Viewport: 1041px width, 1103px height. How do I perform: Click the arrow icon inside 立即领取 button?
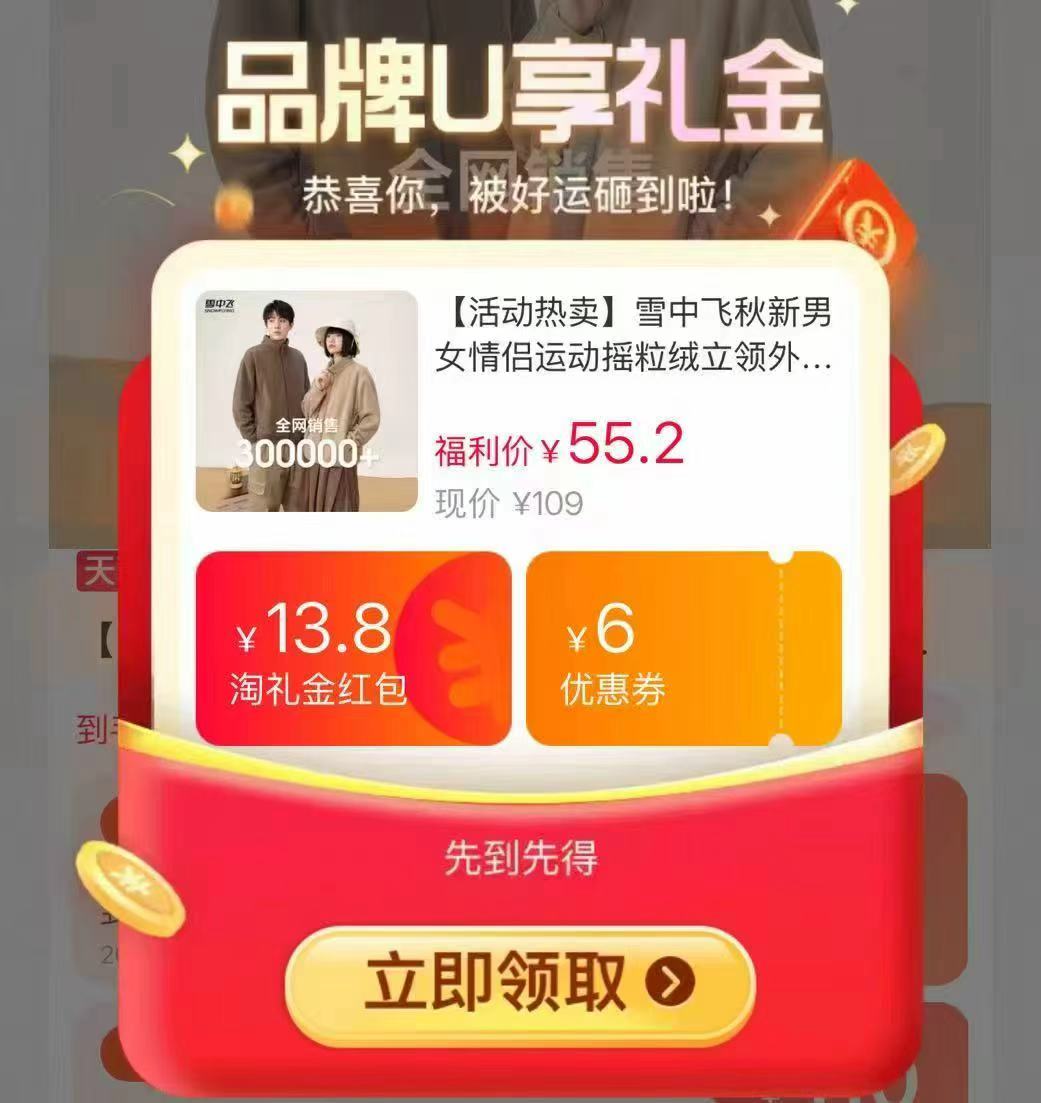(668, 983)
